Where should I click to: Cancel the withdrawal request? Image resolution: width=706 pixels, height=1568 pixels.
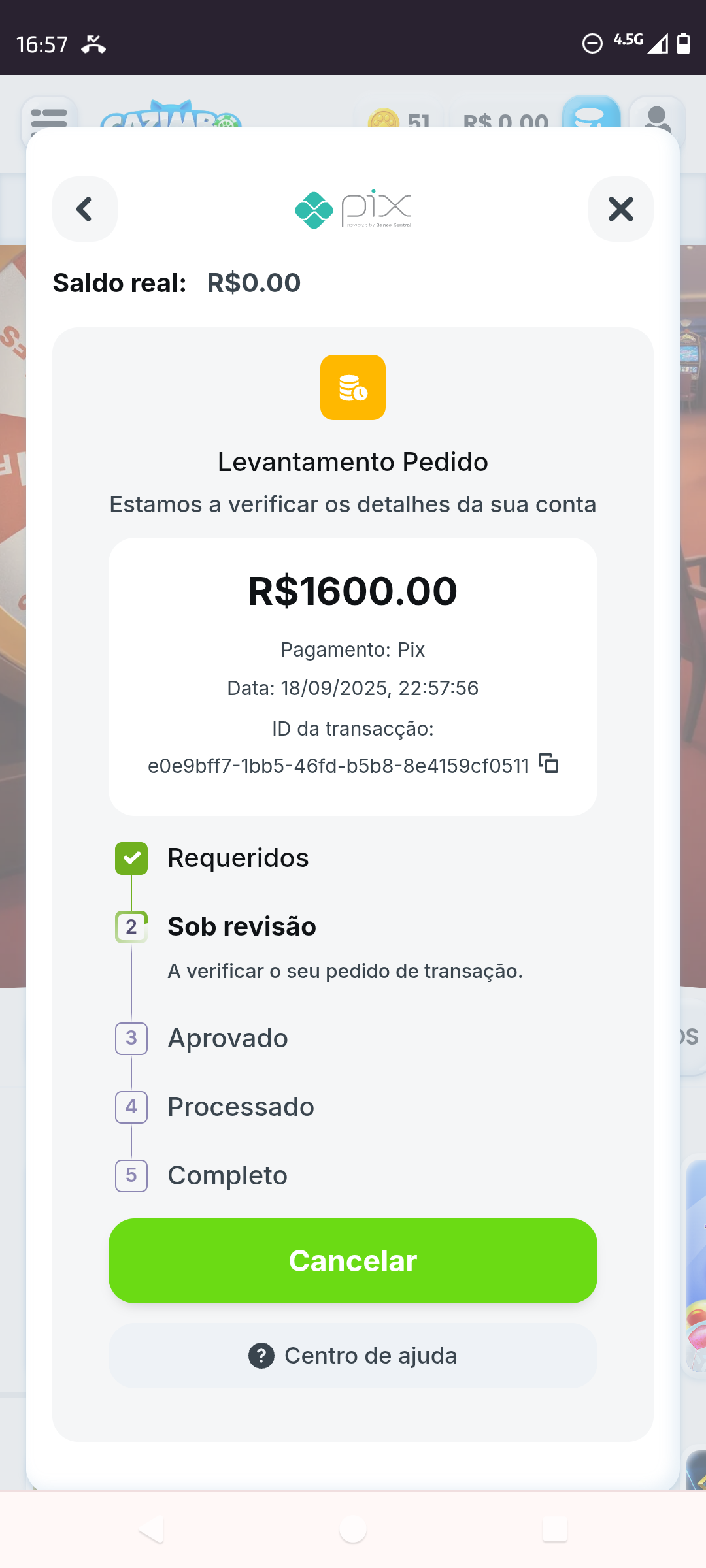353,1261
